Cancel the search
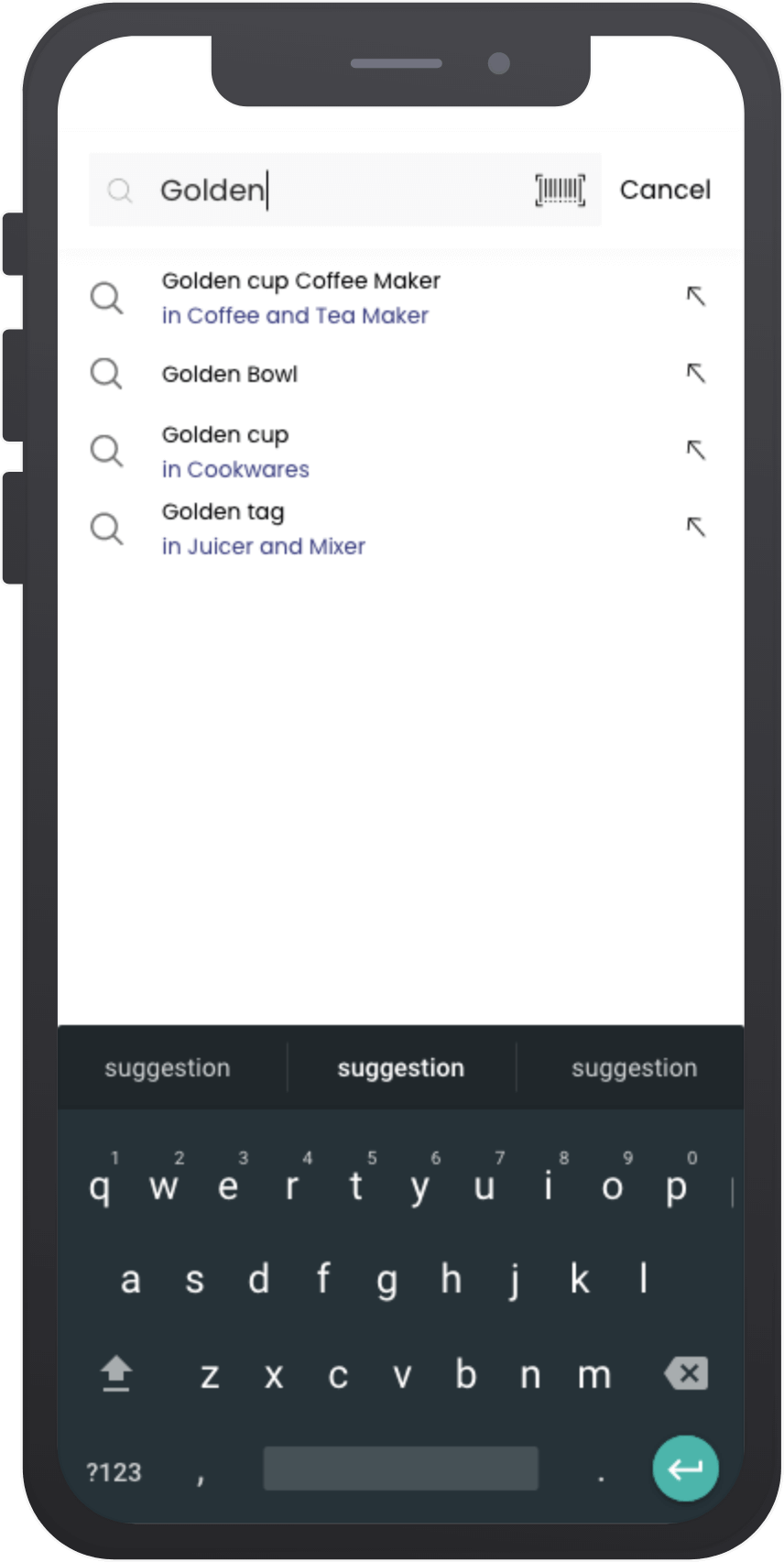This screenshot has width=784, height=1562. coord(665,190)
